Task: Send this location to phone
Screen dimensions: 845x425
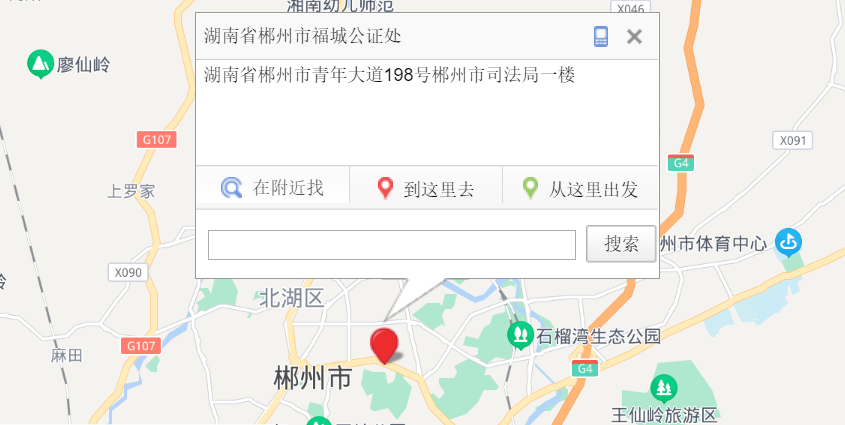Action: click(600, 37)
